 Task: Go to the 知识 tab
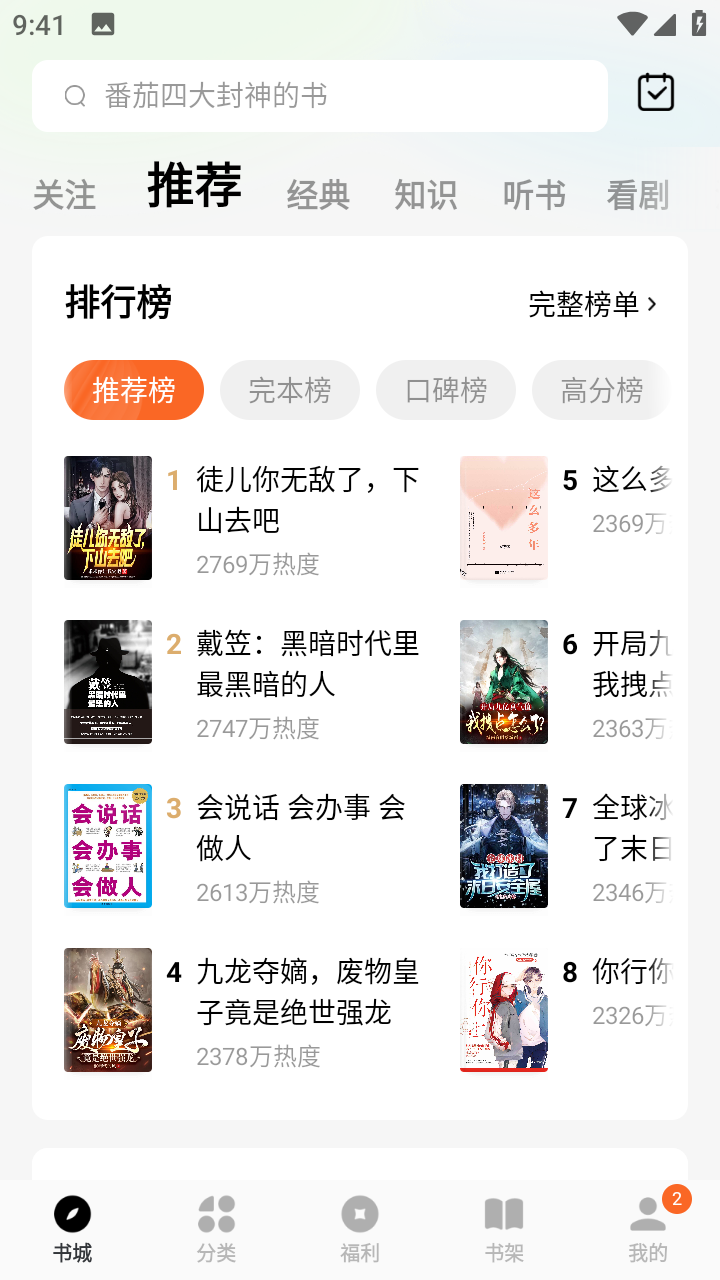pyautogui.click(x=426, y=195)
